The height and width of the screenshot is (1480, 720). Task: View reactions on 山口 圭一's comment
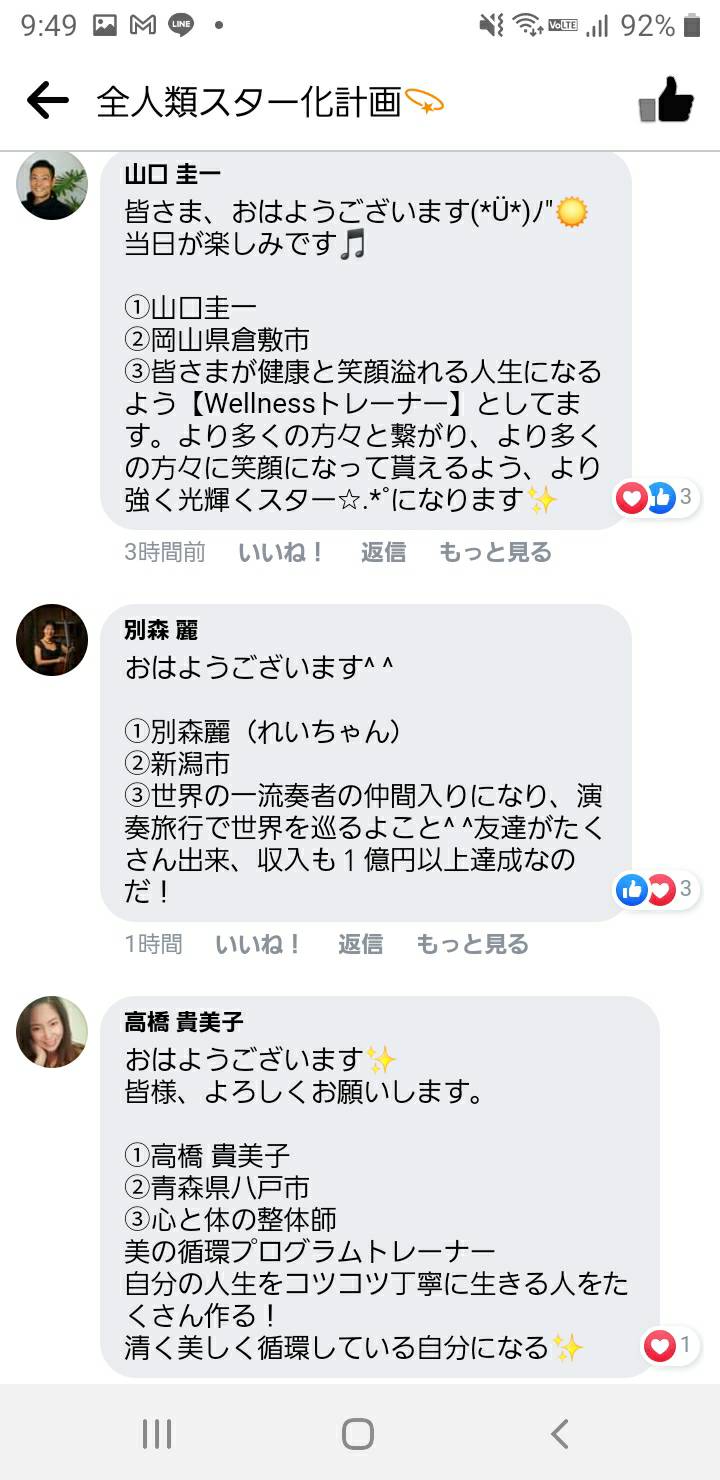click(657, 497)
